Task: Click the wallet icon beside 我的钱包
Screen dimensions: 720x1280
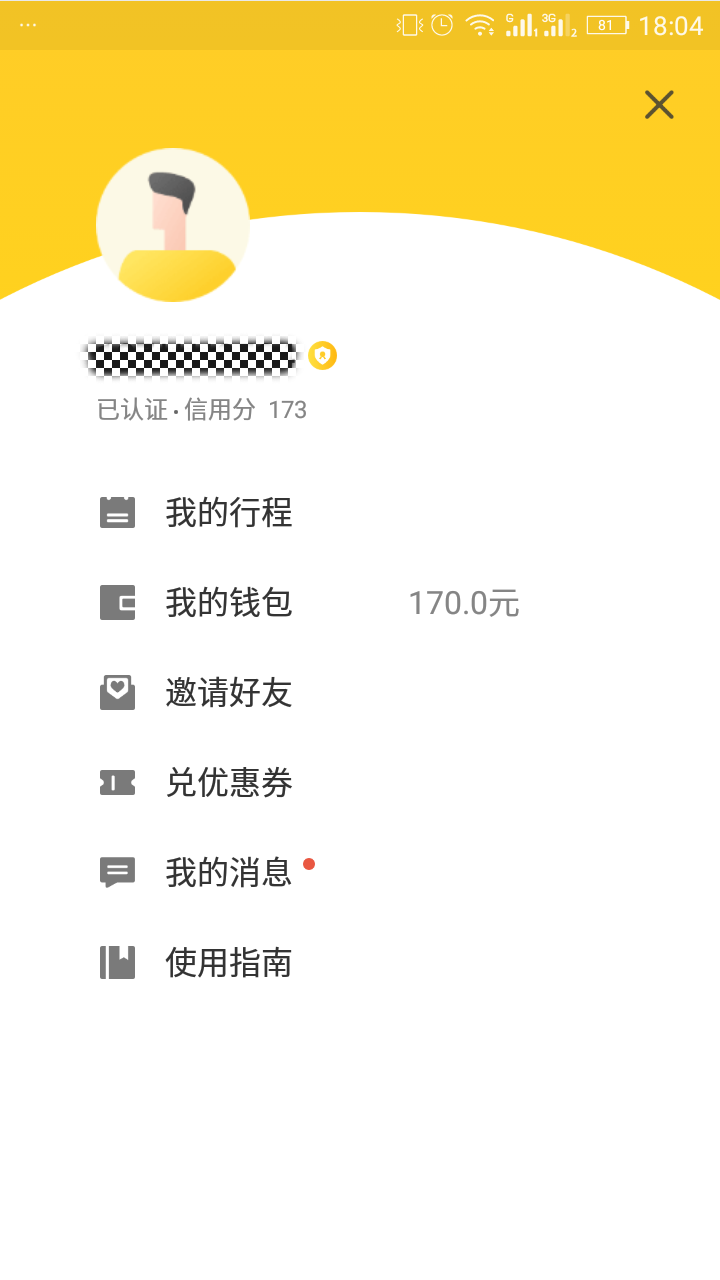Action: tap(118, 603)
